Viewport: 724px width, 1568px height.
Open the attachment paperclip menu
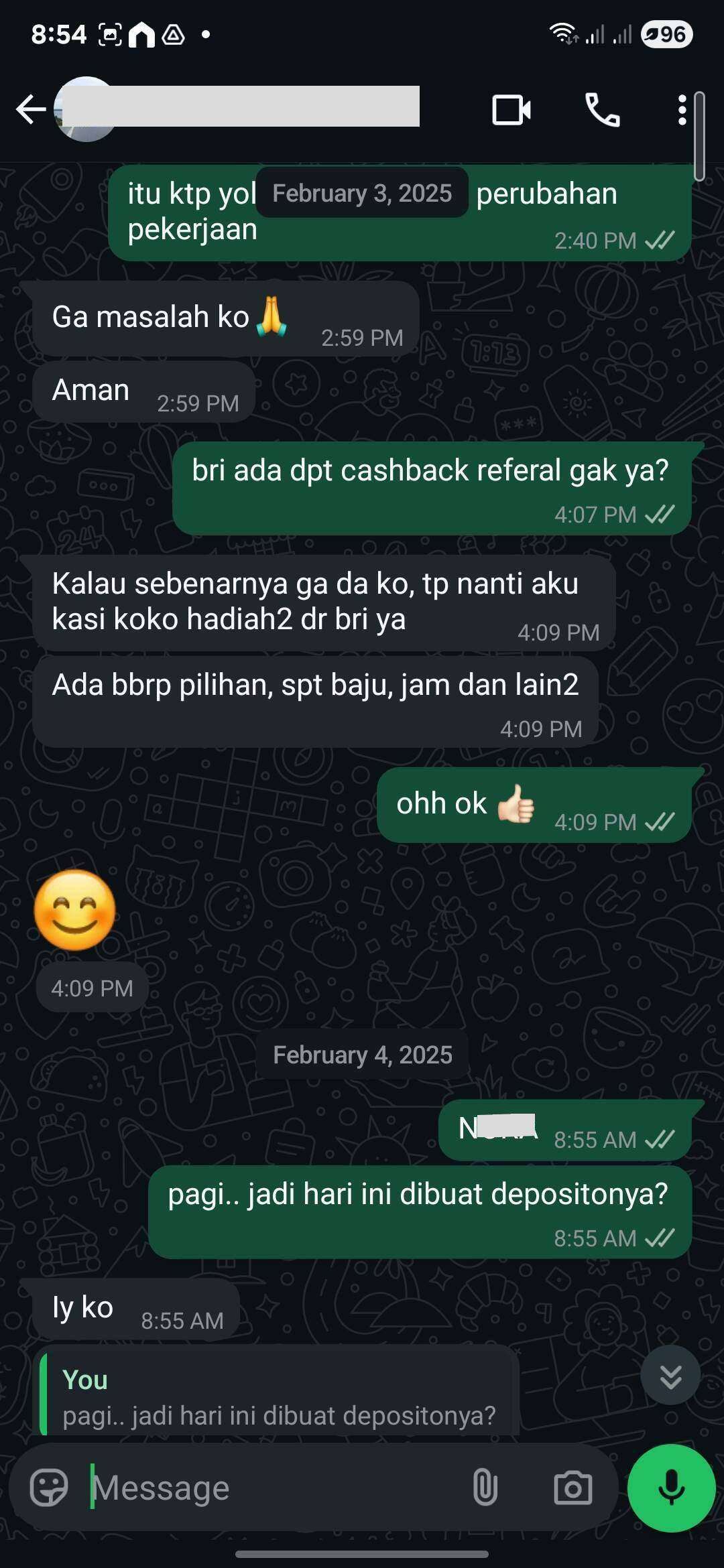point(485,1488)
